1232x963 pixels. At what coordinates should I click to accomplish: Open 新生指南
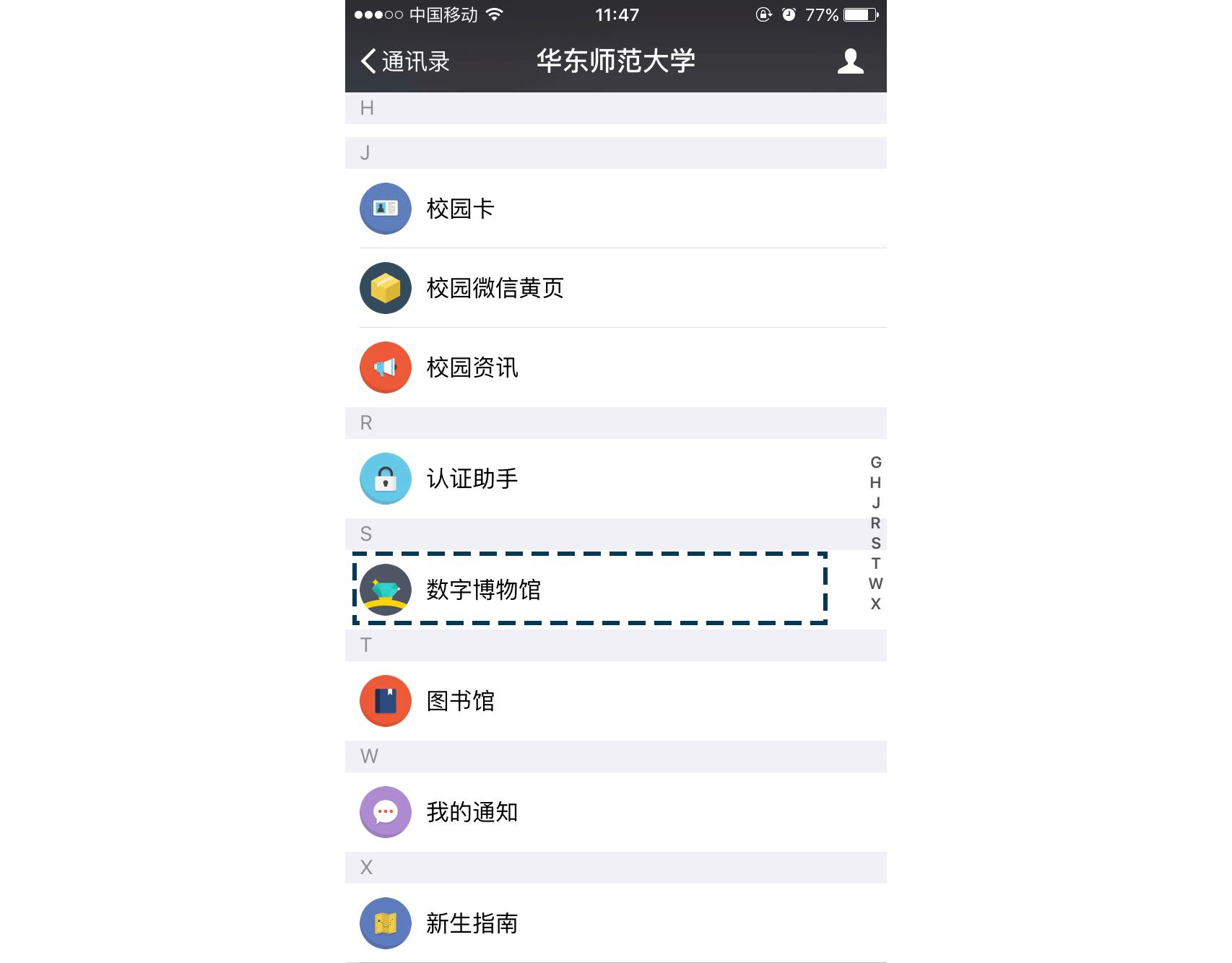tap(472, 923)
